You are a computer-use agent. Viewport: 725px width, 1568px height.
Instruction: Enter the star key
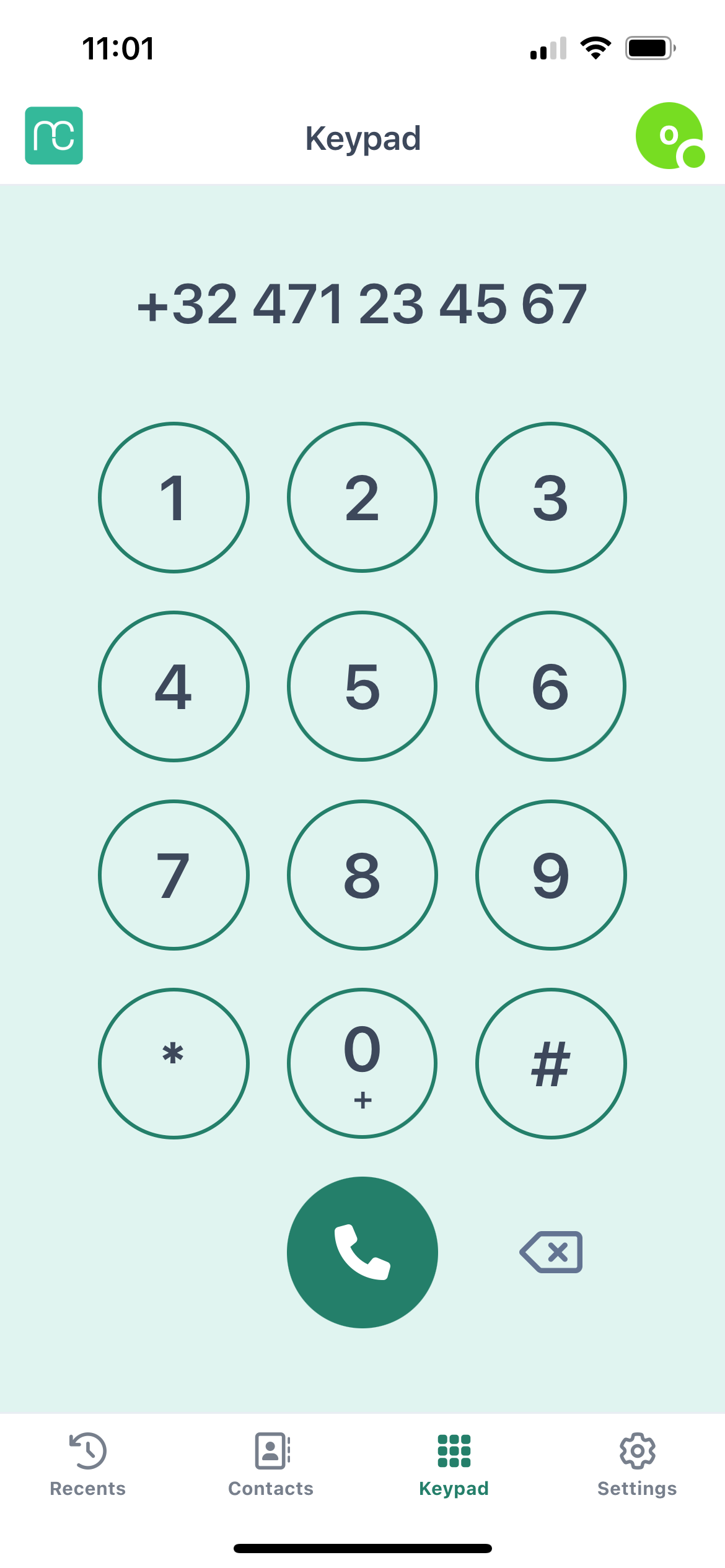(x=174, y=1063)
